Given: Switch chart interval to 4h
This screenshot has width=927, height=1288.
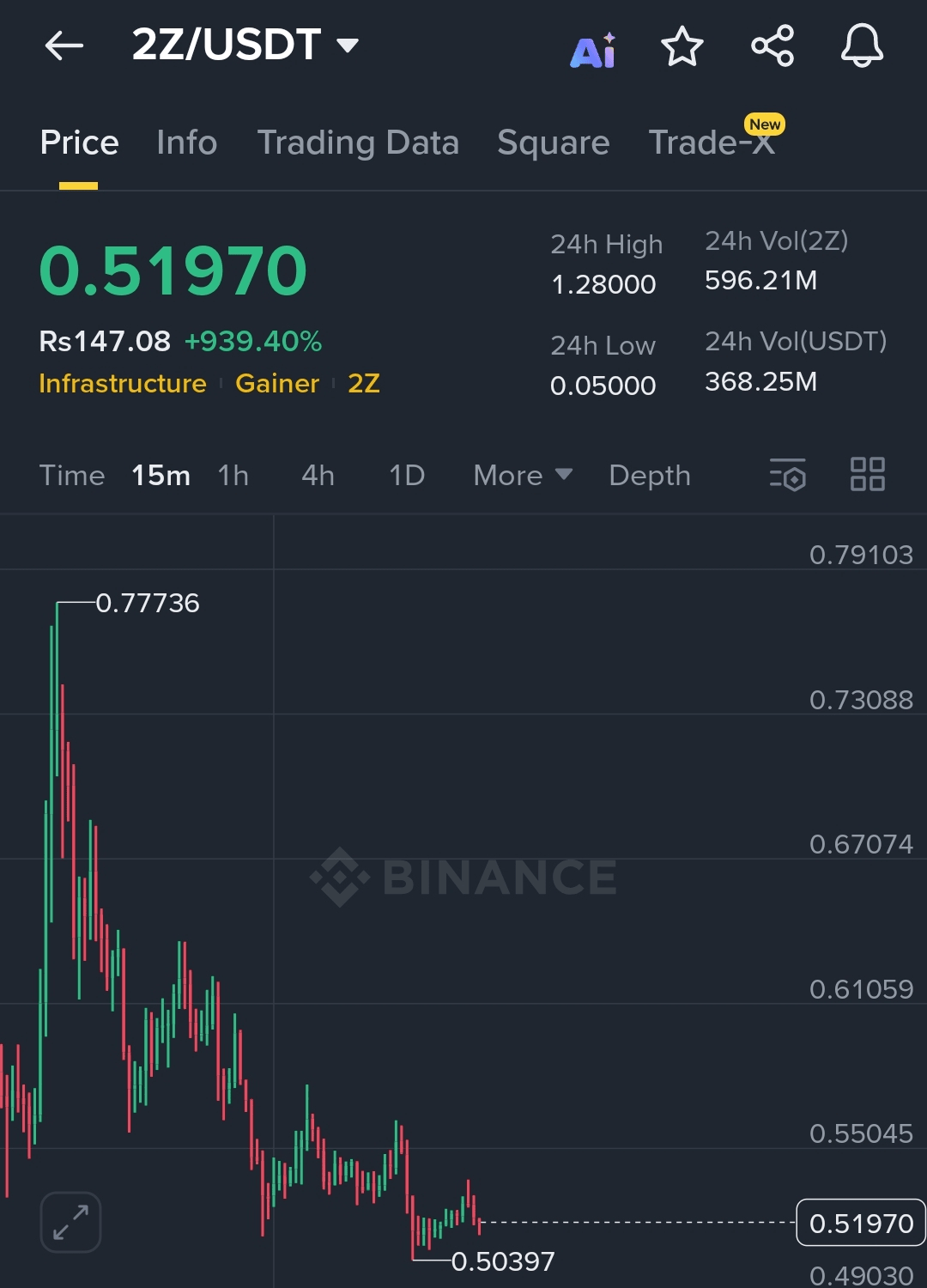Looking at the screenshot, I should coord(318,475).
